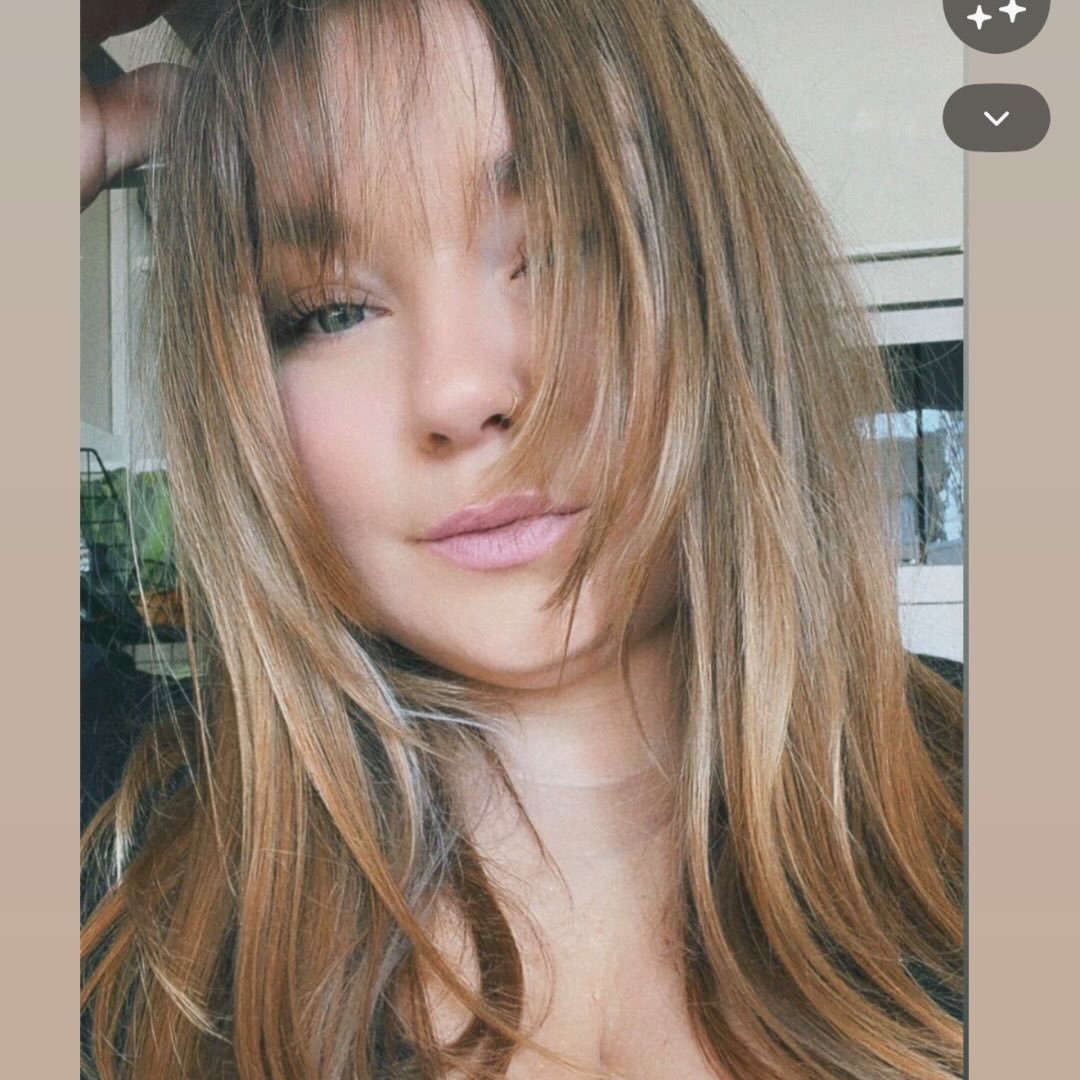Expand more tools with the down chevron
Image resolution: width=1080 pixels, height=1080 pixels.
click(996, 118)
